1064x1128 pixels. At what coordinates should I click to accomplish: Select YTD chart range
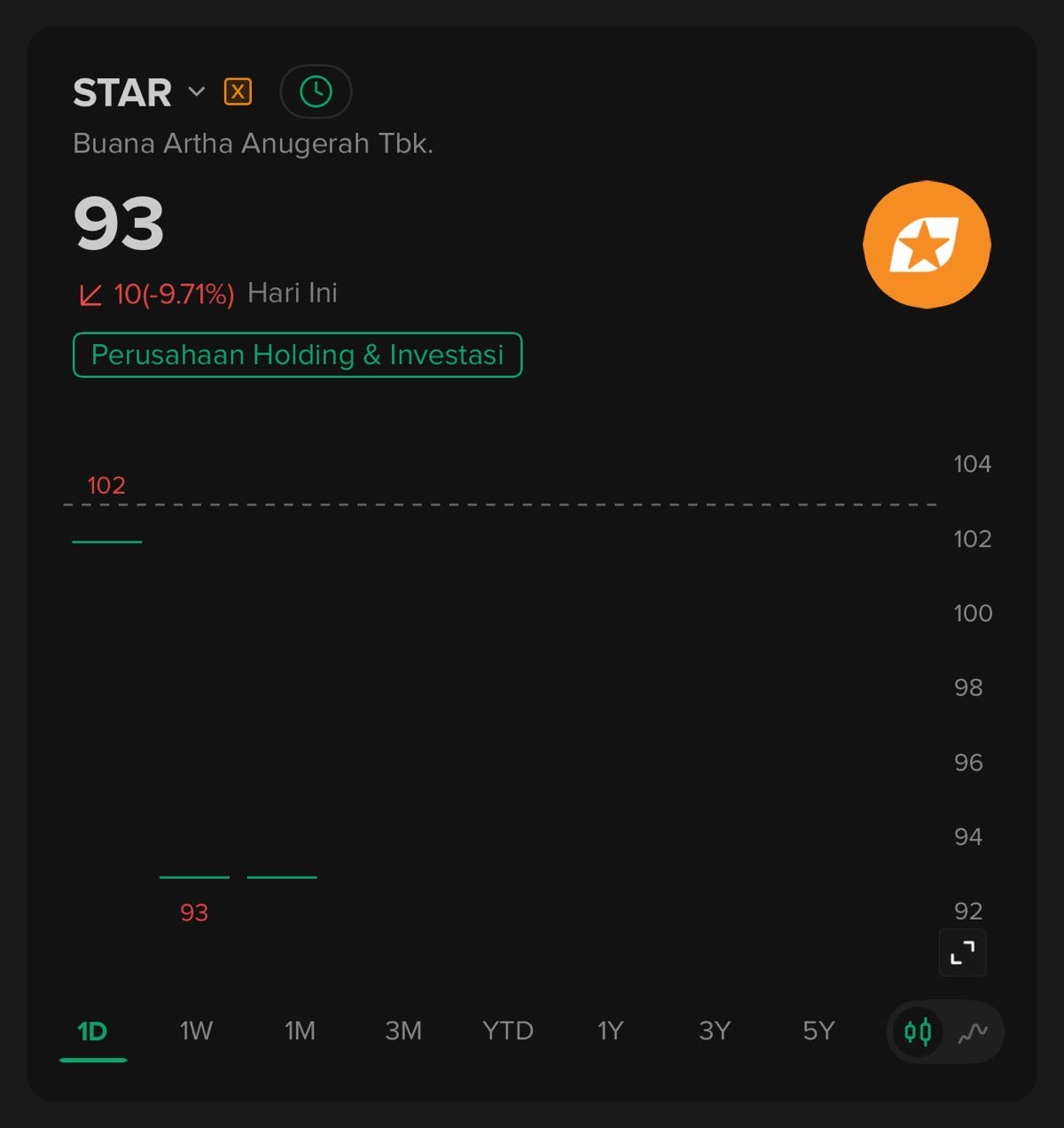(507, 1031)
